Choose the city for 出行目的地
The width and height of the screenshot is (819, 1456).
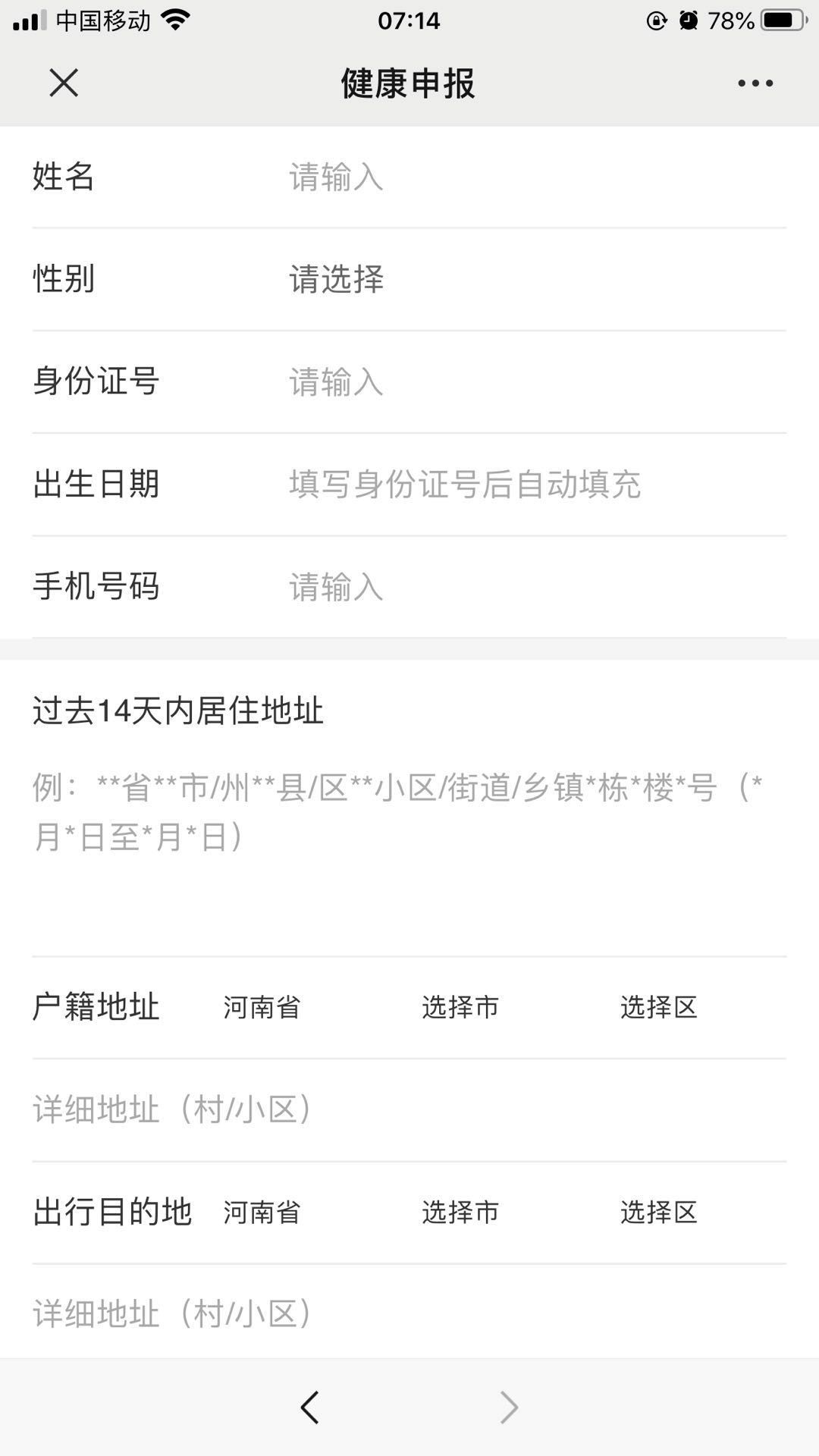460,1212
